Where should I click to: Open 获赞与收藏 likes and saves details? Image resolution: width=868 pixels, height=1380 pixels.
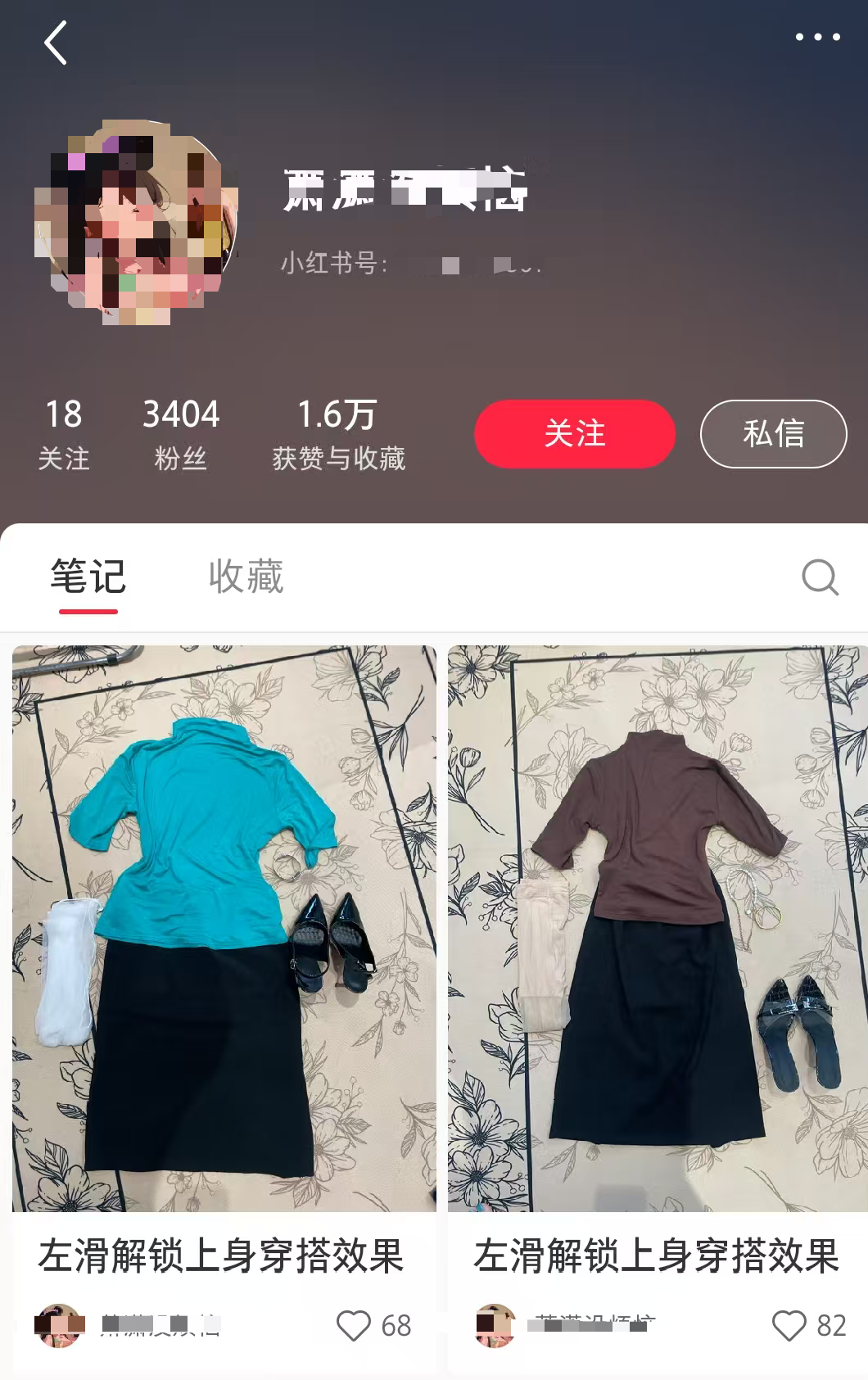[x=338, y=434]
